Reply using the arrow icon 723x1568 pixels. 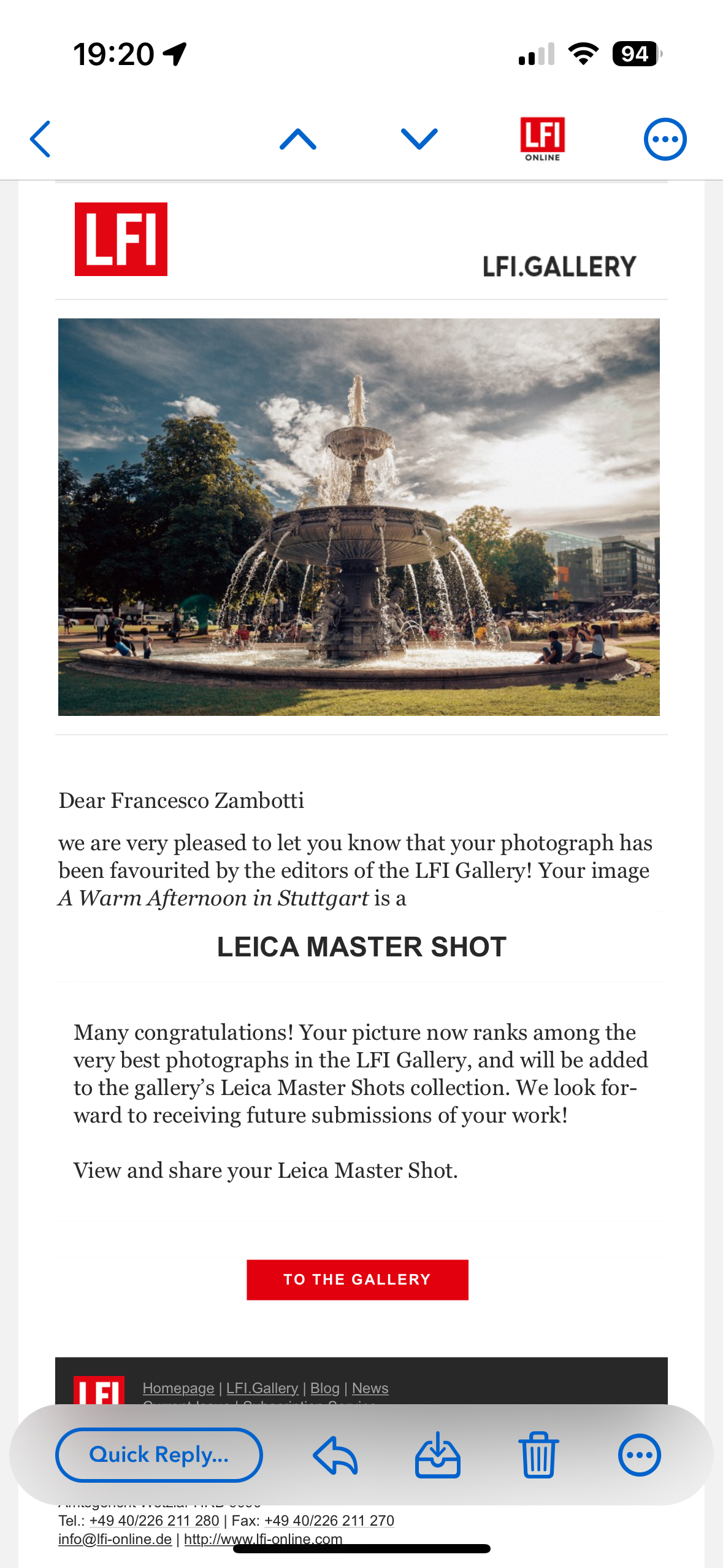click(x=335, y=1455)
